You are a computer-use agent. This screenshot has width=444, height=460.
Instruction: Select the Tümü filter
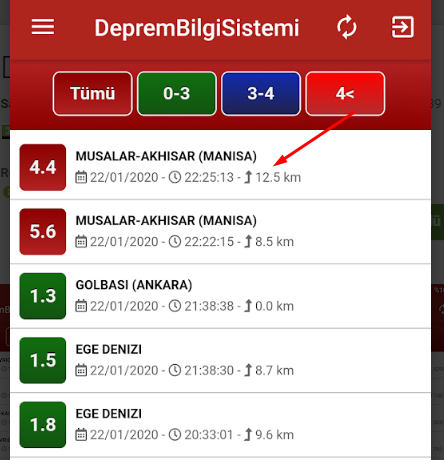point(92,94)
